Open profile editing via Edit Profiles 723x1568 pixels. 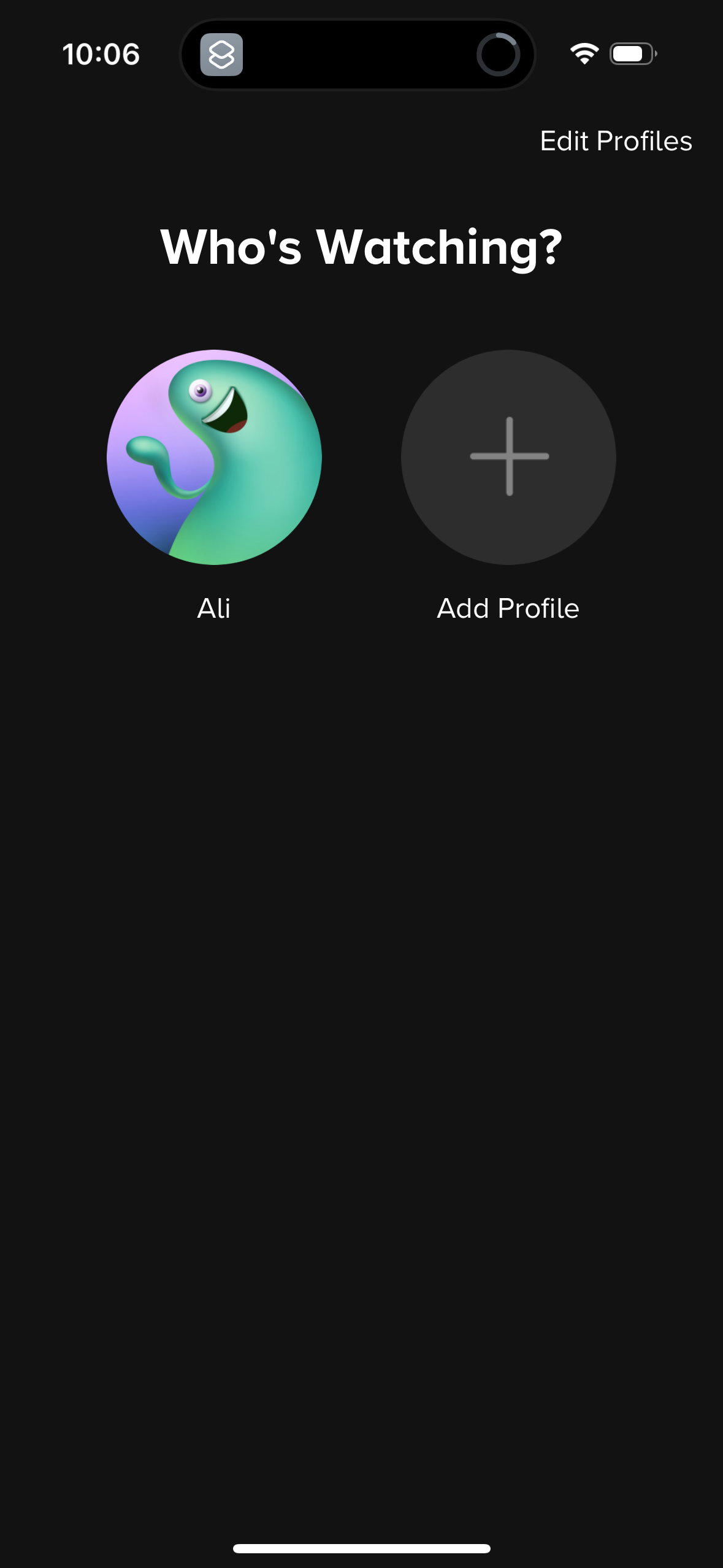616,140
